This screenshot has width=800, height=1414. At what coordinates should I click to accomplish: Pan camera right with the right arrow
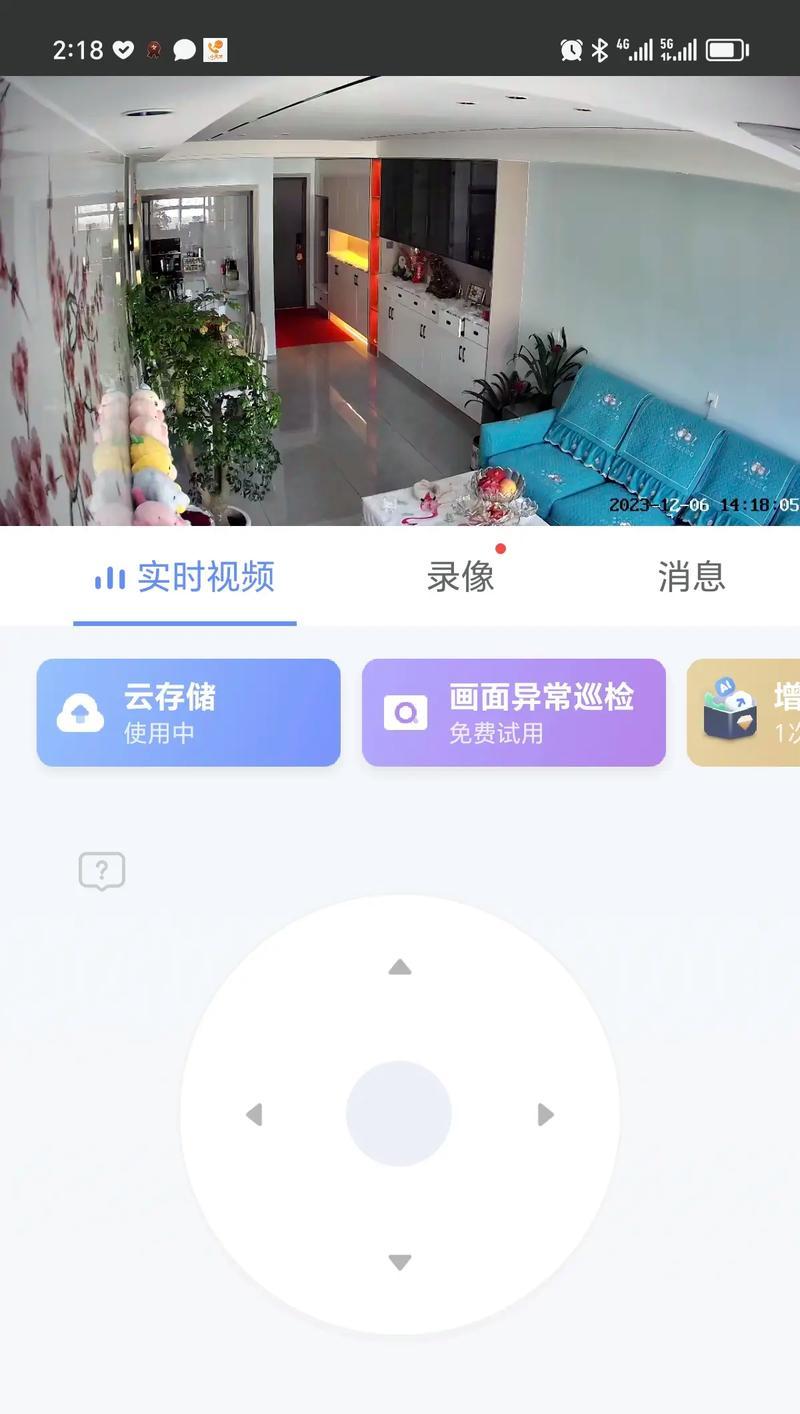click(x=545, y=1114)
